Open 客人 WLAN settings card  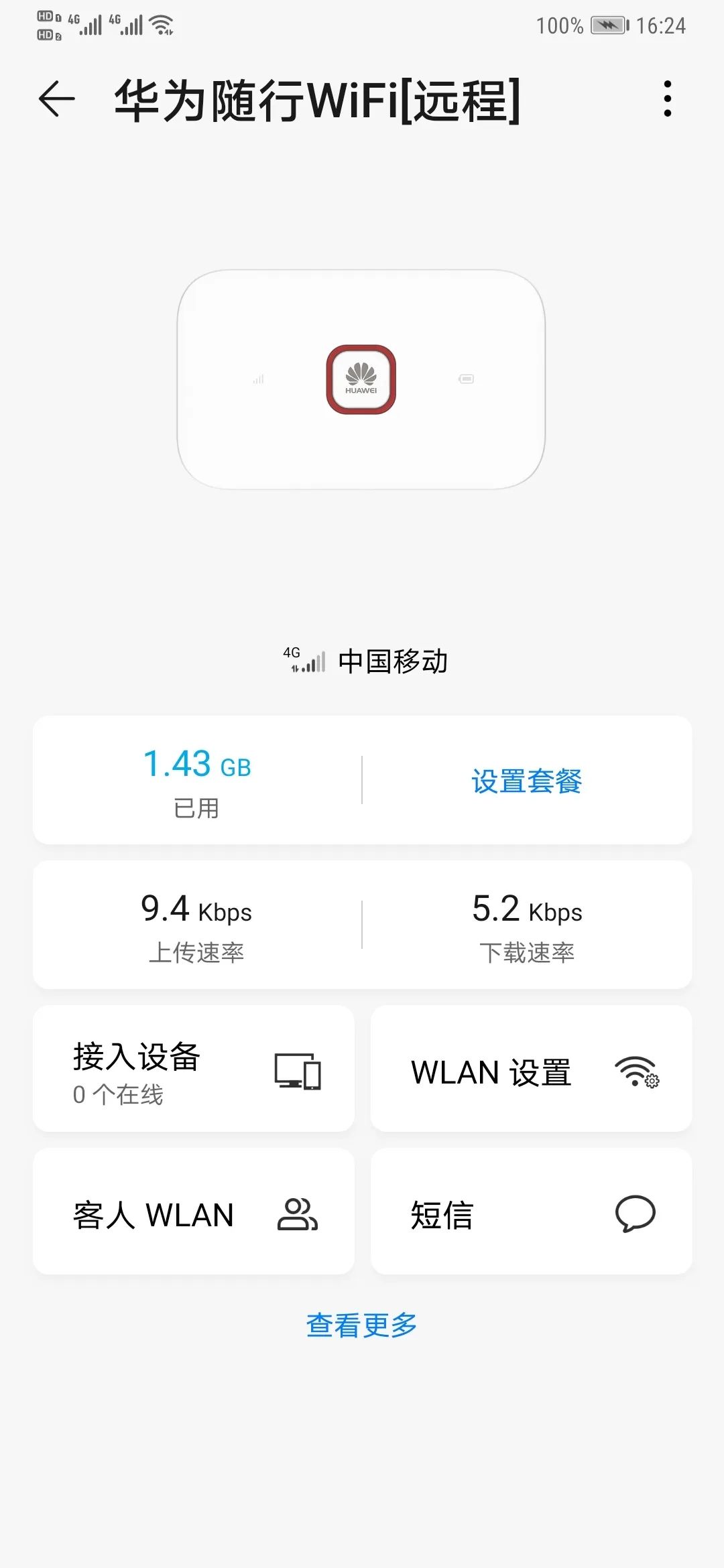194,1214
